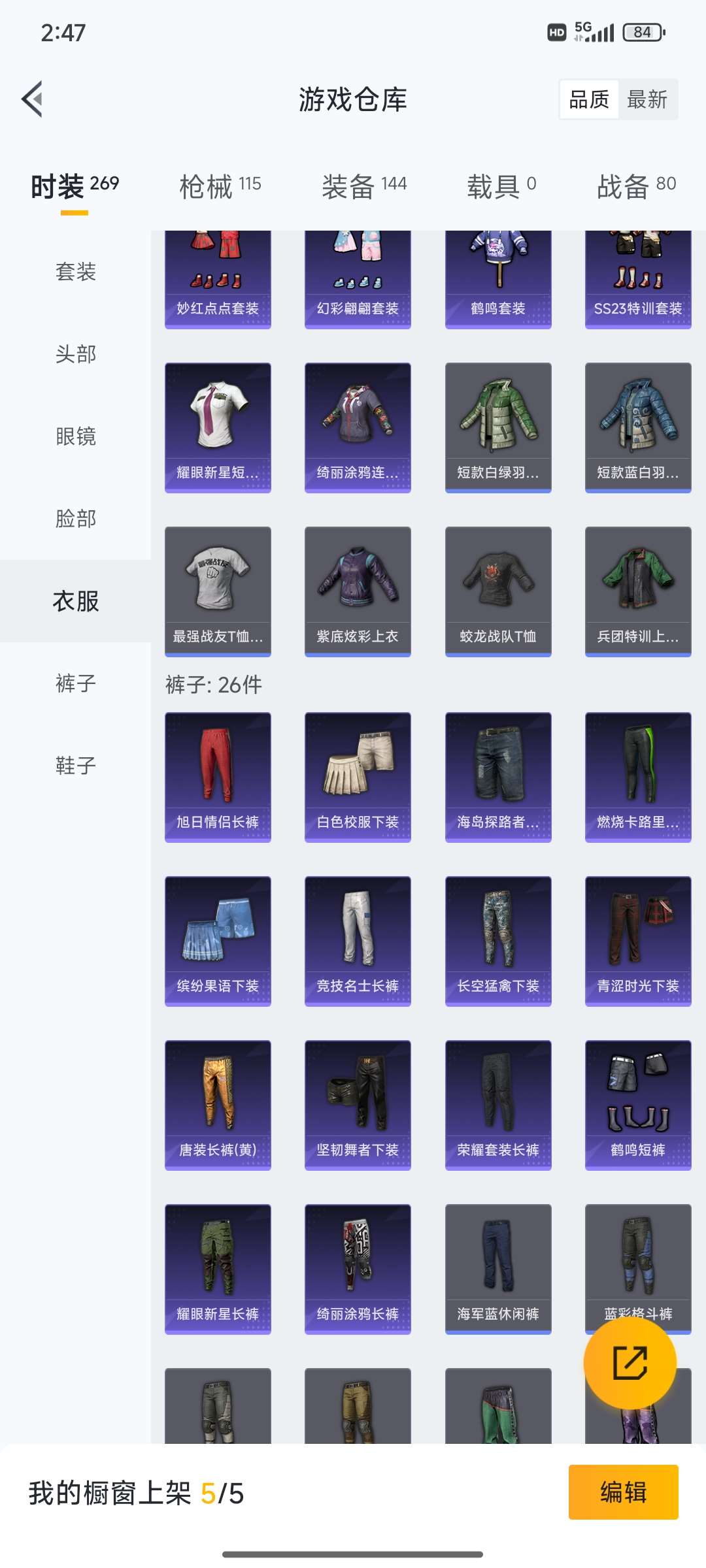Select 套装 in the side menu

pos(76,272)
